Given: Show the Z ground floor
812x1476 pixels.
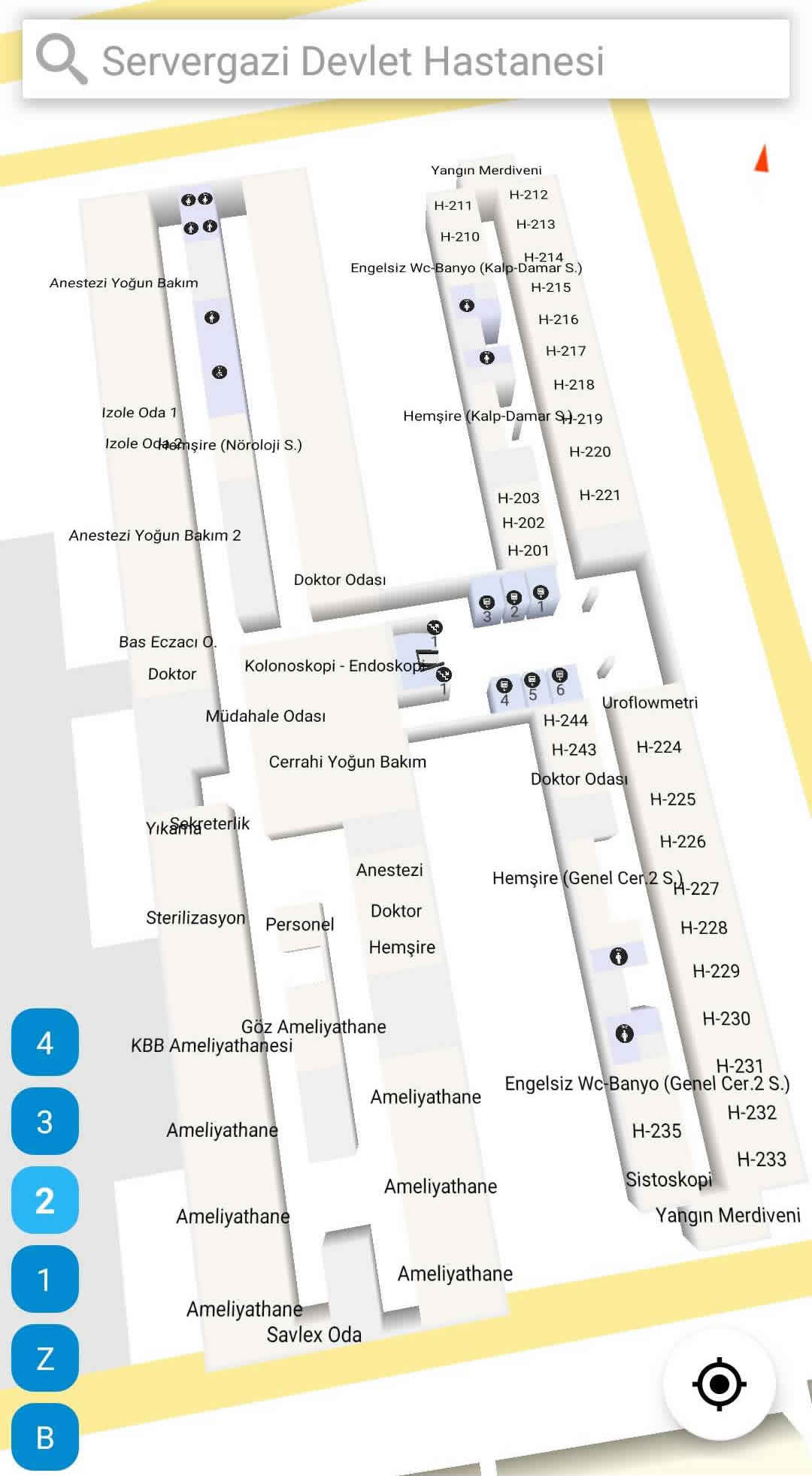Looking at the screenshot, I should (45, 1358).
